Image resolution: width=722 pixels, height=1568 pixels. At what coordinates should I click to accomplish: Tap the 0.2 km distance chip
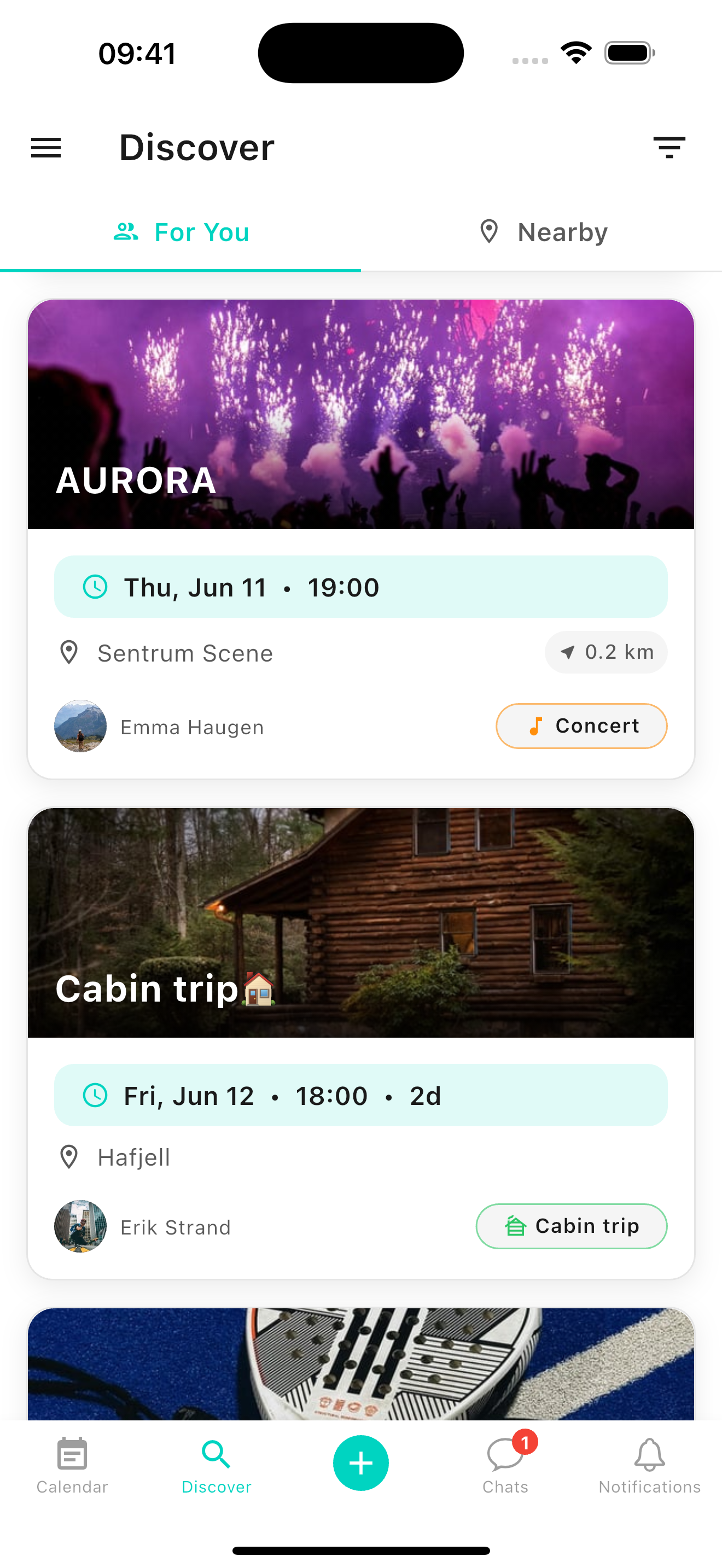(605, 652)
